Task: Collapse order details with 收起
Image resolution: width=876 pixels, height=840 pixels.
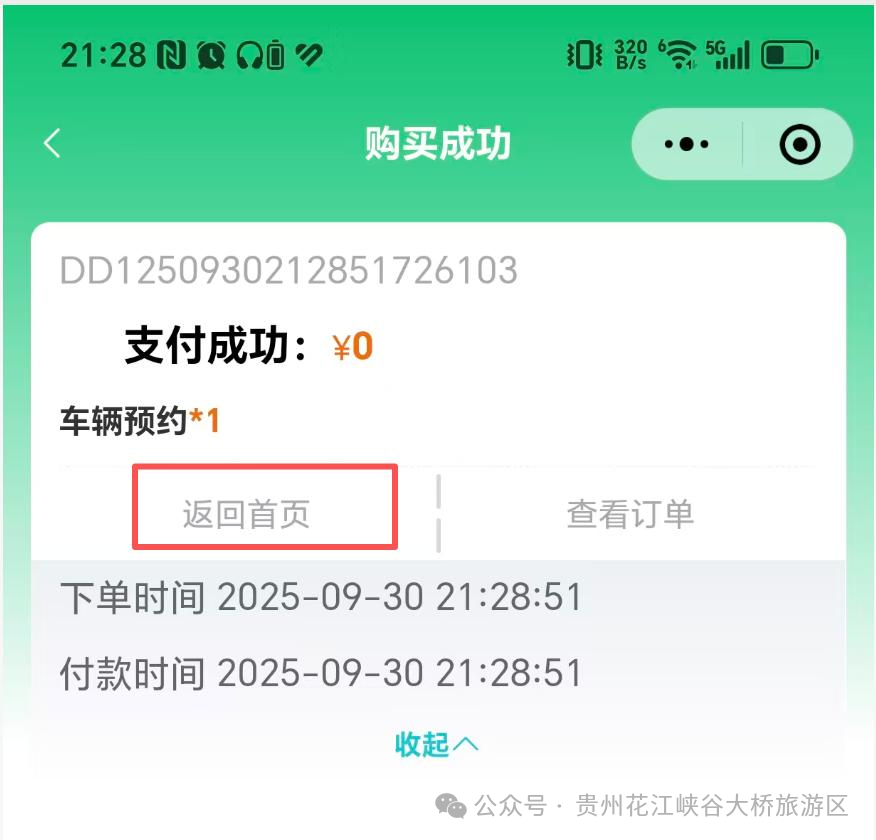Action: tap(437, 744)
